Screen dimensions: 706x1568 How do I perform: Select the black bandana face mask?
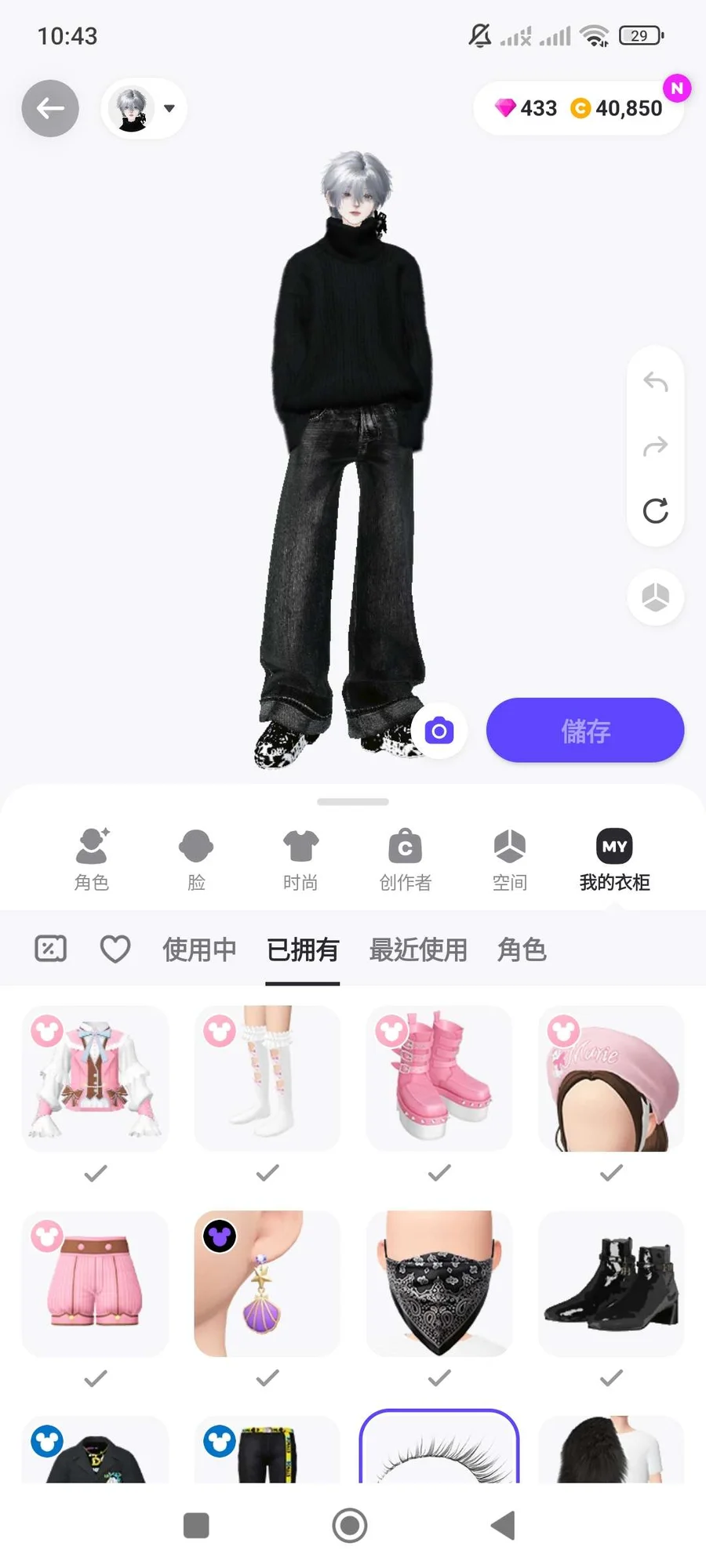coord(439,1283)
